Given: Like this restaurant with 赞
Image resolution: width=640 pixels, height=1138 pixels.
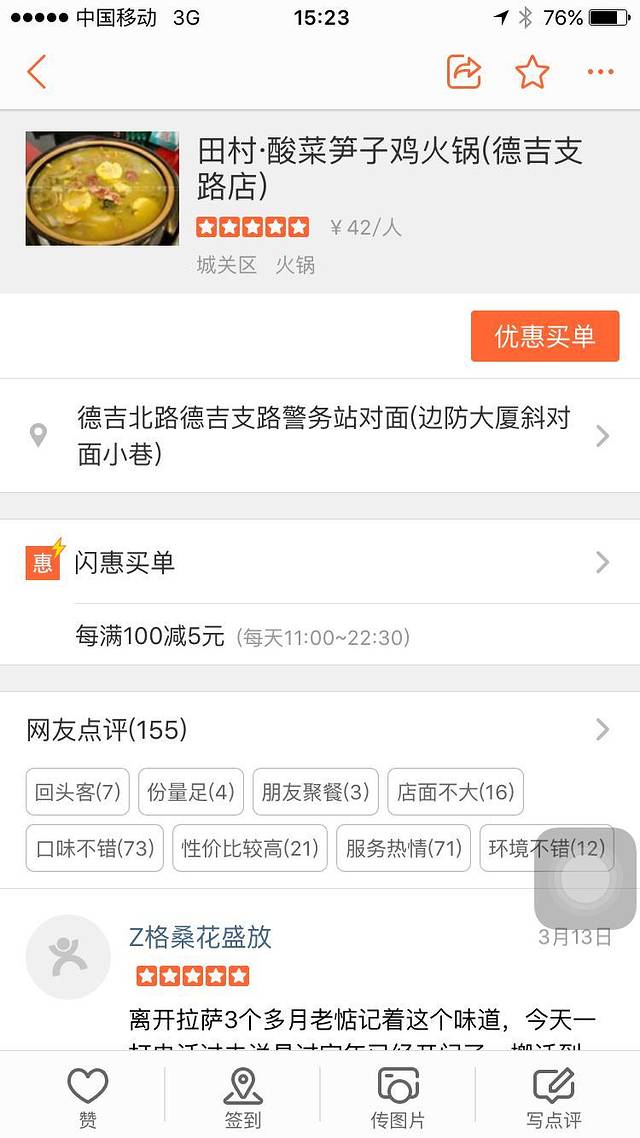Looking at the screenshot, I should [x=87, y=1096].
